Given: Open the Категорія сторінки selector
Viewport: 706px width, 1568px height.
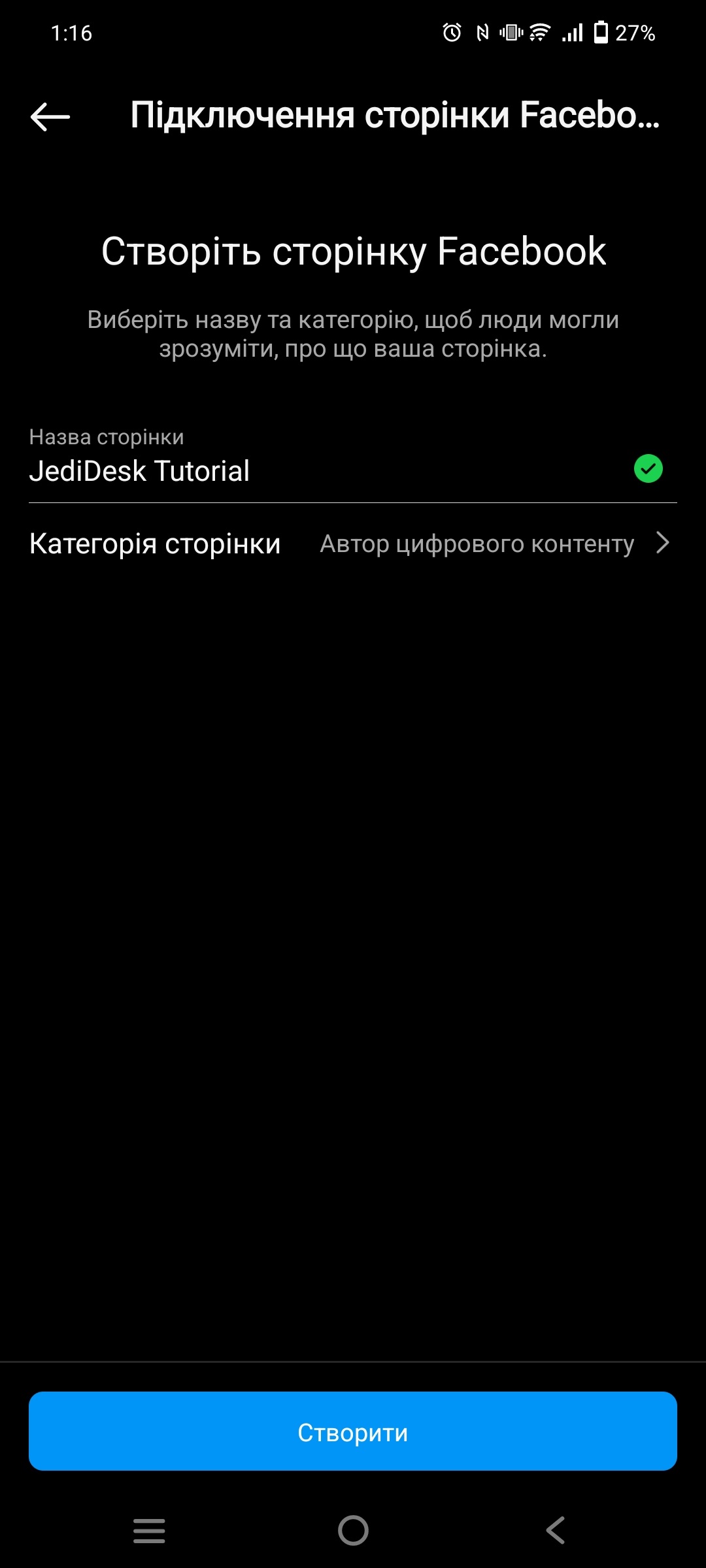Looking at the screenshot, I should 353,544.
